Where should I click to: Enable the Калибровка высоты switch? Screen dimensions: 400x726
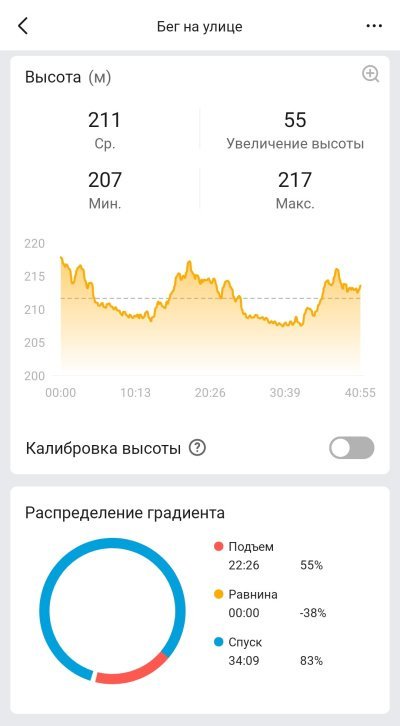point(351,448)
